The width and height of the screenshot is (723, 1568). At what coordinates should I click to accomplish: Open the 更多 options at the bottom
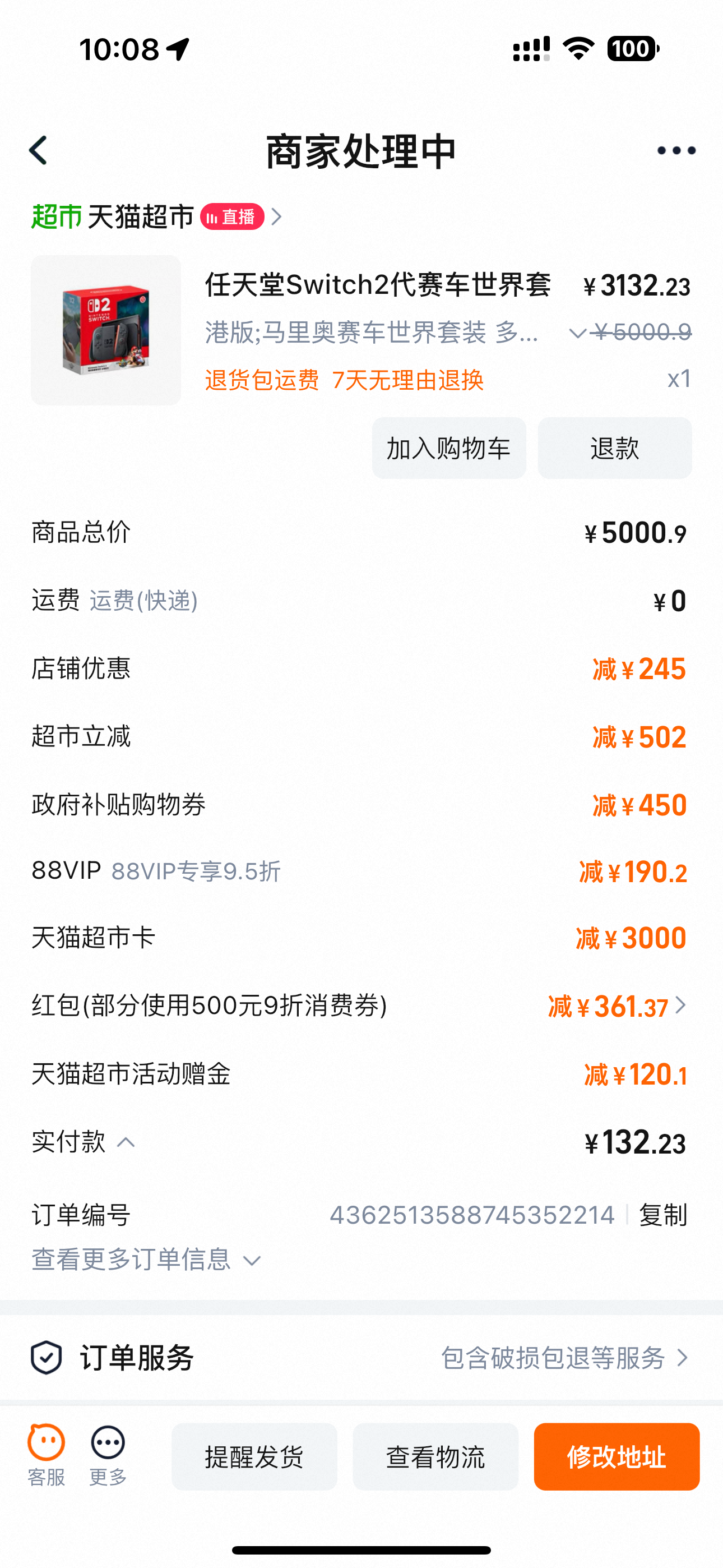pyautogui.click(x=108, y=1455)
